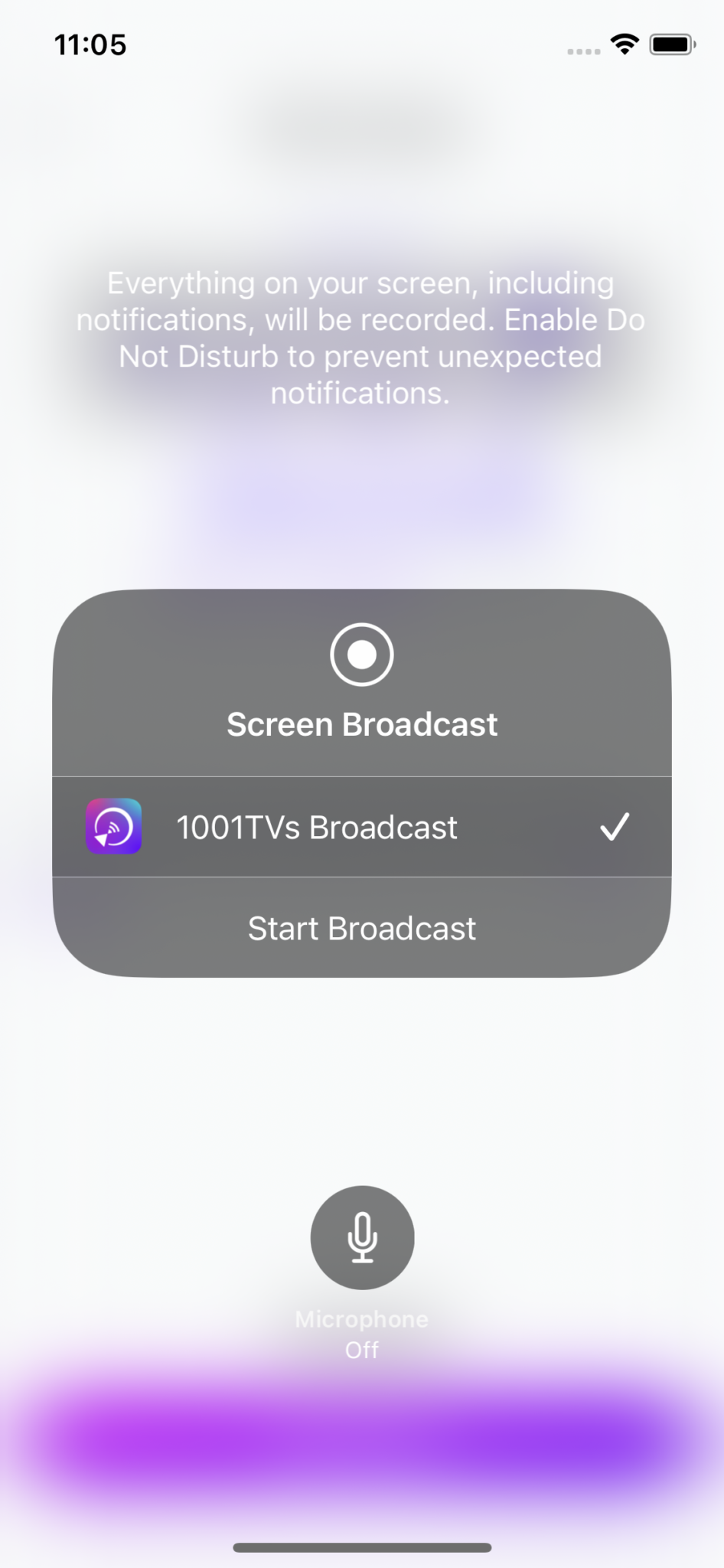The width and height of the screenshot is (724, 1568).
Task: Tap the 1001TVs Broadcast list row
Action: point(362,828)
